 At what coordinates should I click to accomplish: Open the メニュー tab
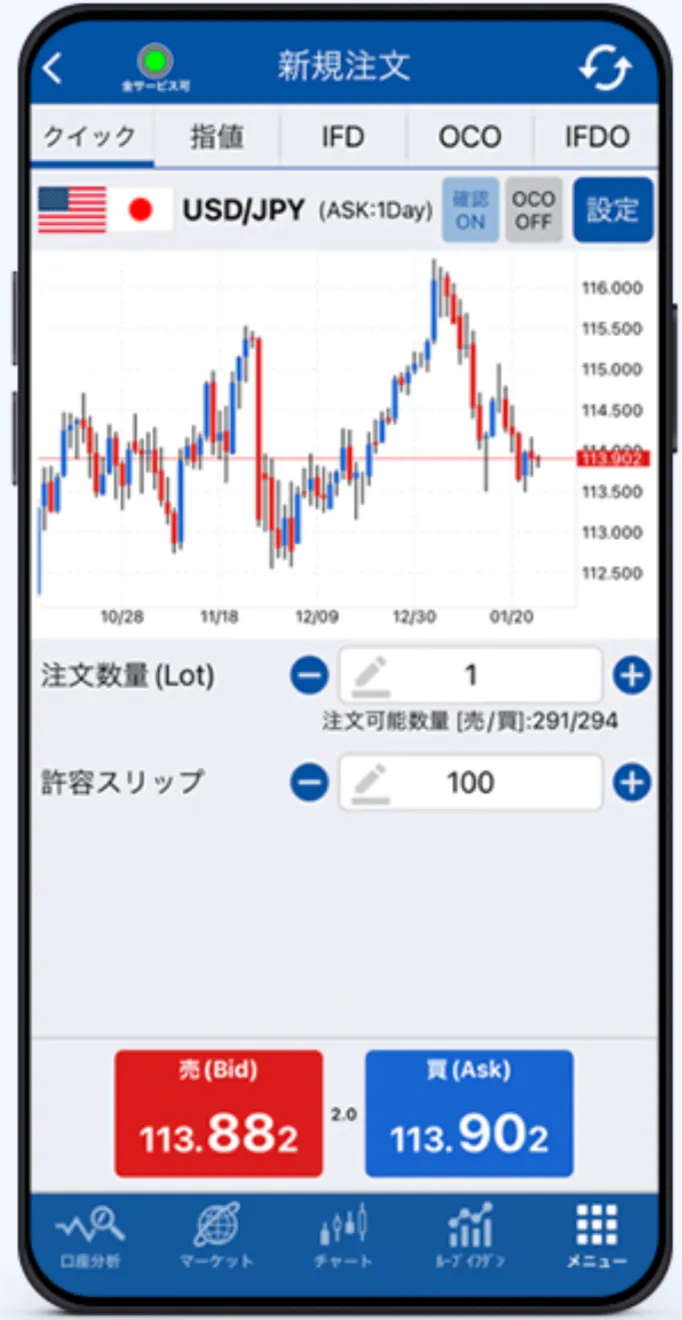tap(596, 1237)
